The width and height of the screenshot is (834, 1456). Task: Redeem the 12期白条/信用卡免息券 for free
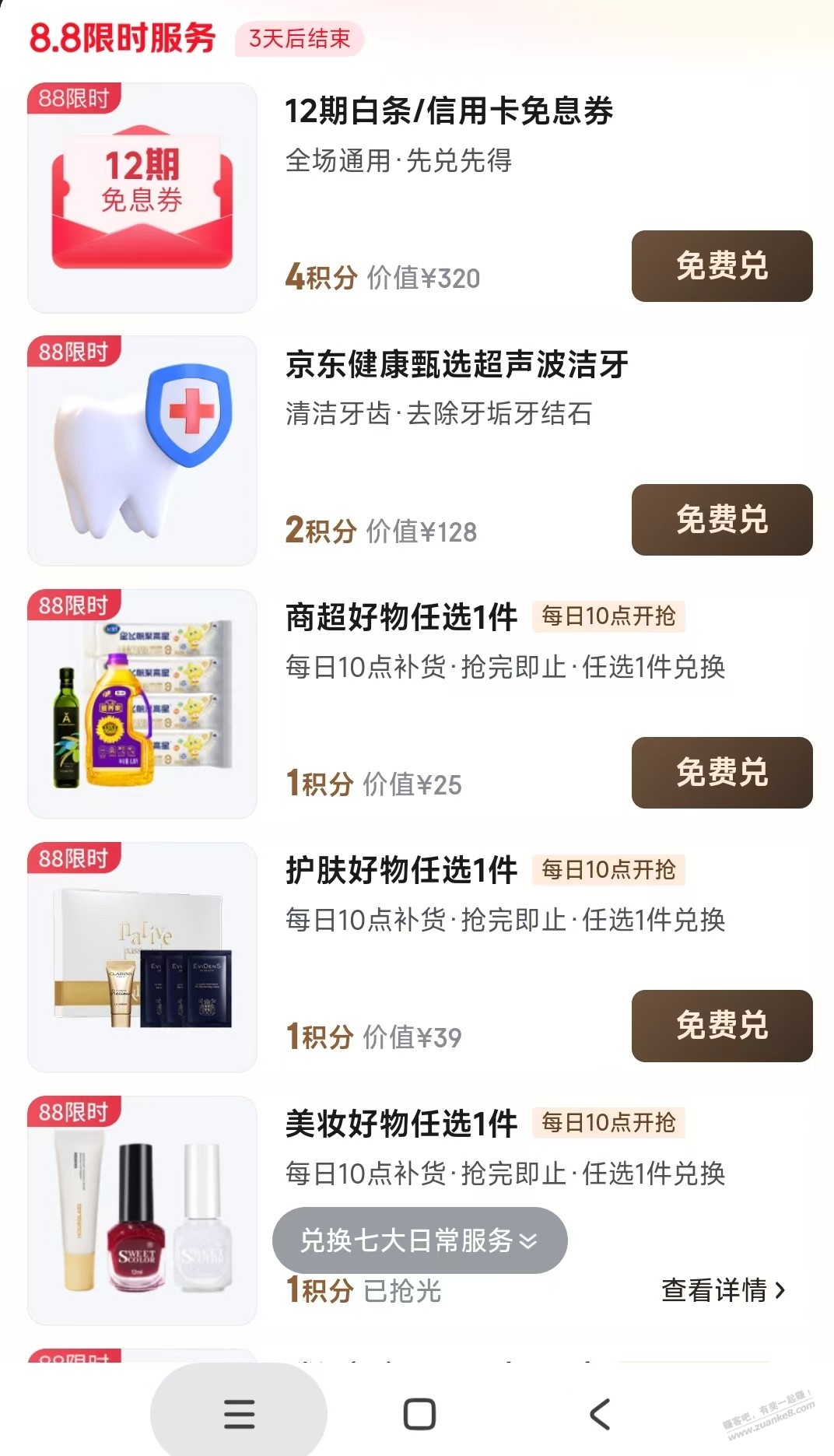point(721,266)
